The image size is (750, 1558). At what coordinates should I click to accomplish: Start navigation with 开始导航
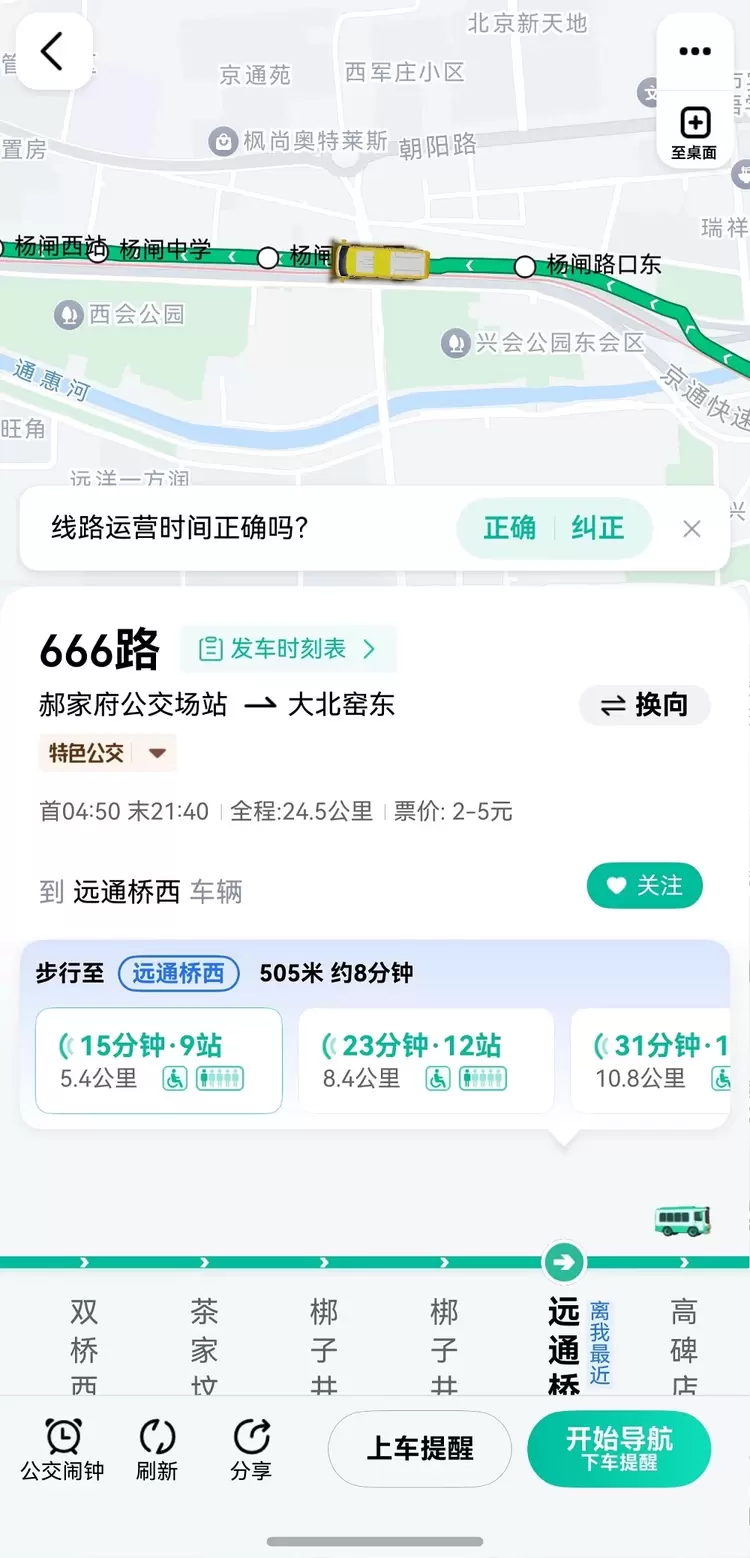tap(619, 1448)
